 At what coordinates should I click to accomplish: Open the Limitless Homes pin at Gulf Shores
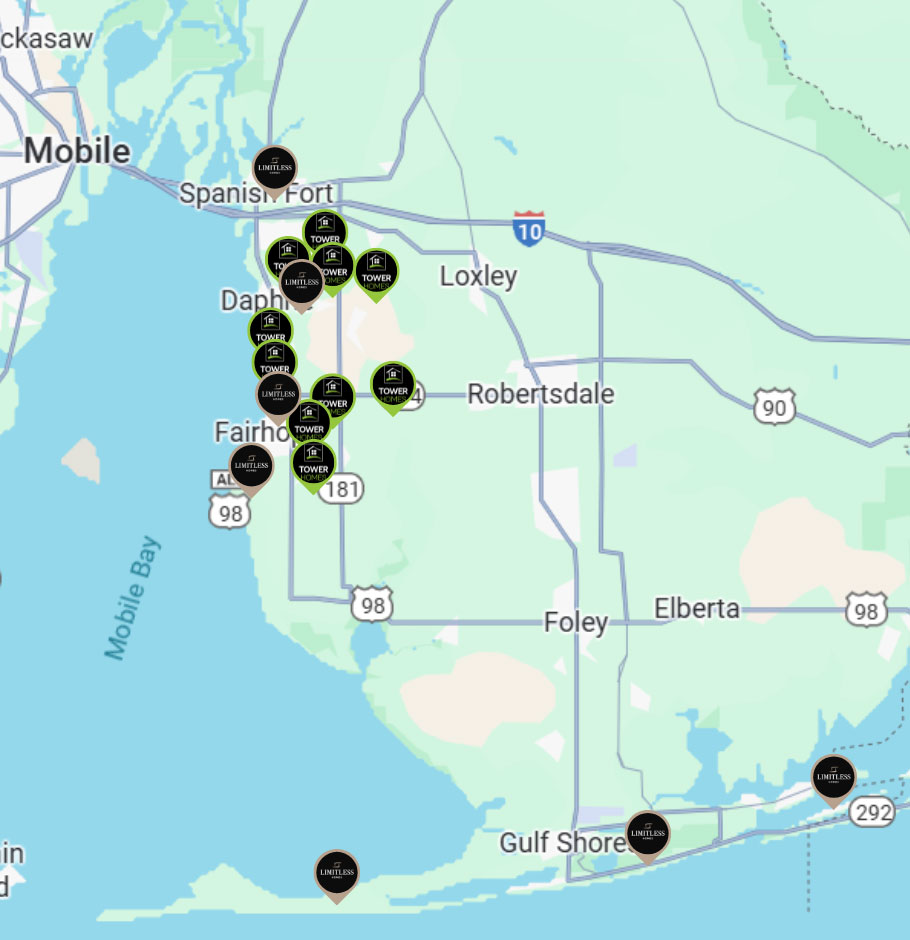(647, 833)
